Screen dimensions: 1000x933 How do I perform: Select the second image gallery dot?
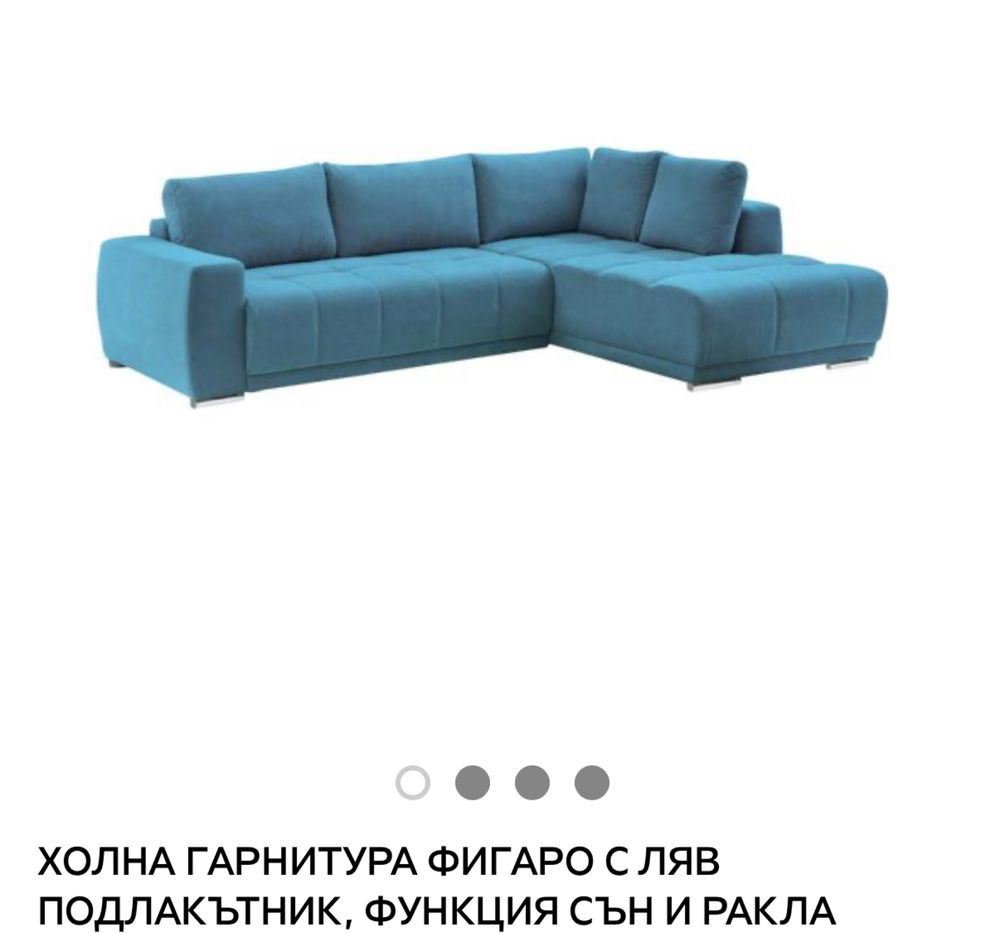click(x=472, y=782)
